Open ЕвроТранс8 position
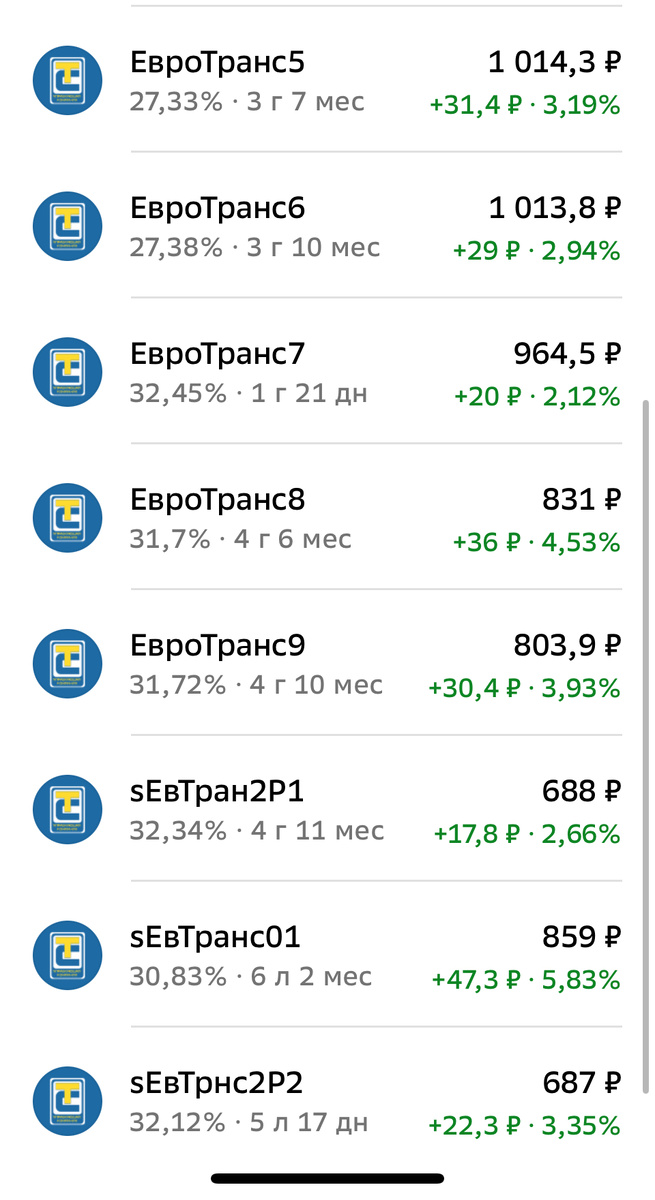The image size is (655, 1200). pyautogui.click(x=327, y=518)
